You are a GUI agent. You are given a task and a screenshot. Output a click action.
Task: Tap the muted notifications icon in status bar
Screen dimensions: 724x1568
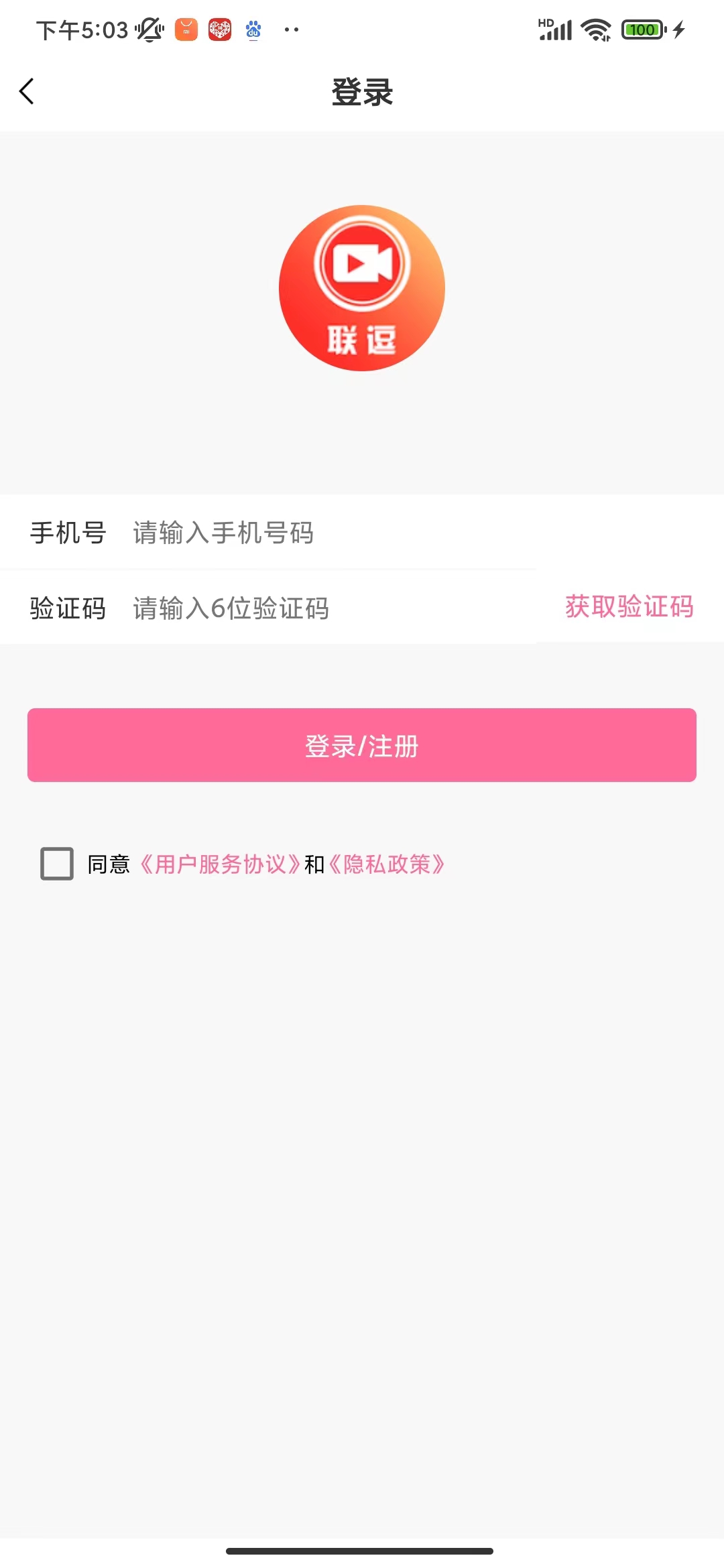click(147, 29)
